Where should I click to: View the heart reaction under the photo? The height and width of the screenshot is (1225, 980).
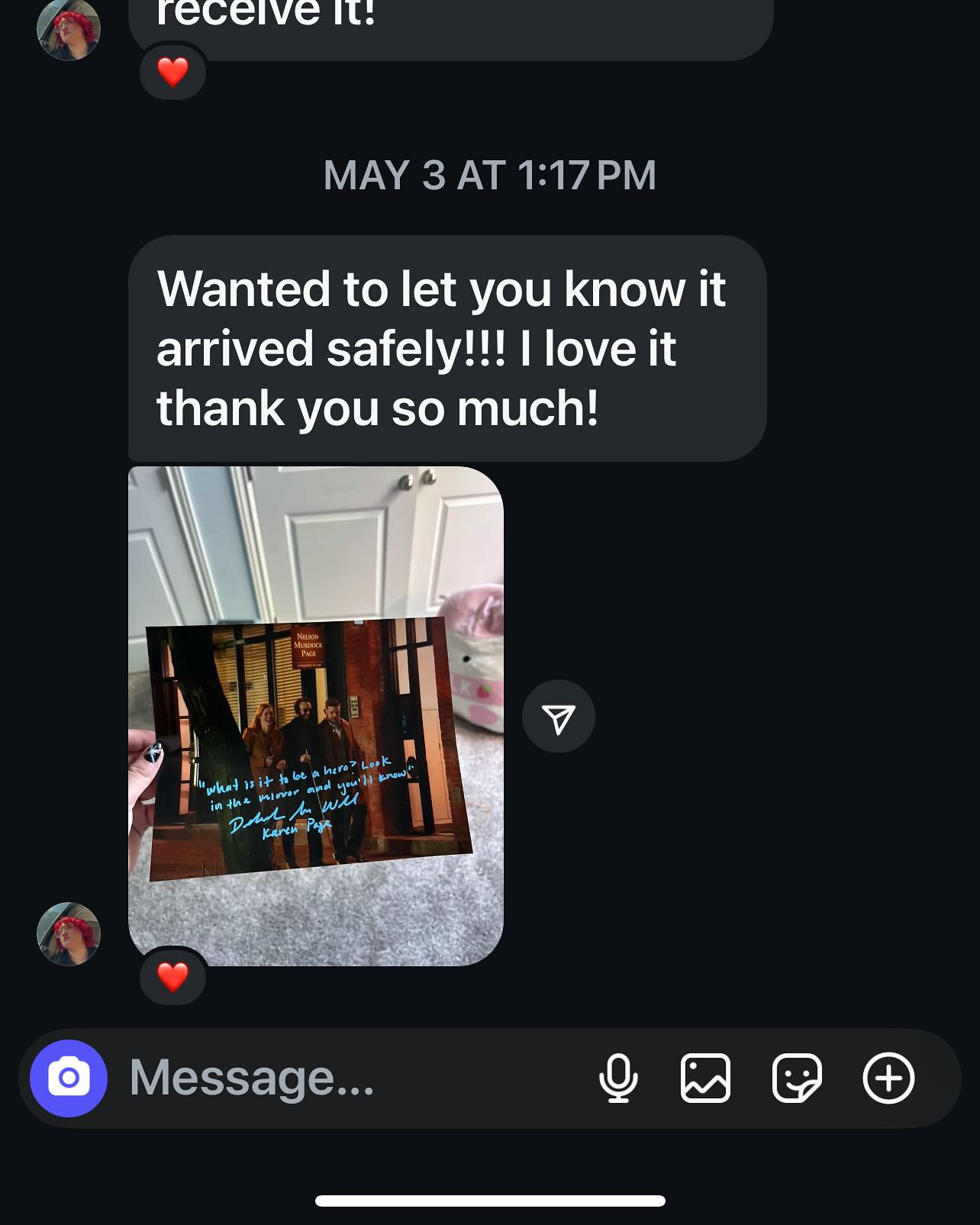[x=173, y=976]
